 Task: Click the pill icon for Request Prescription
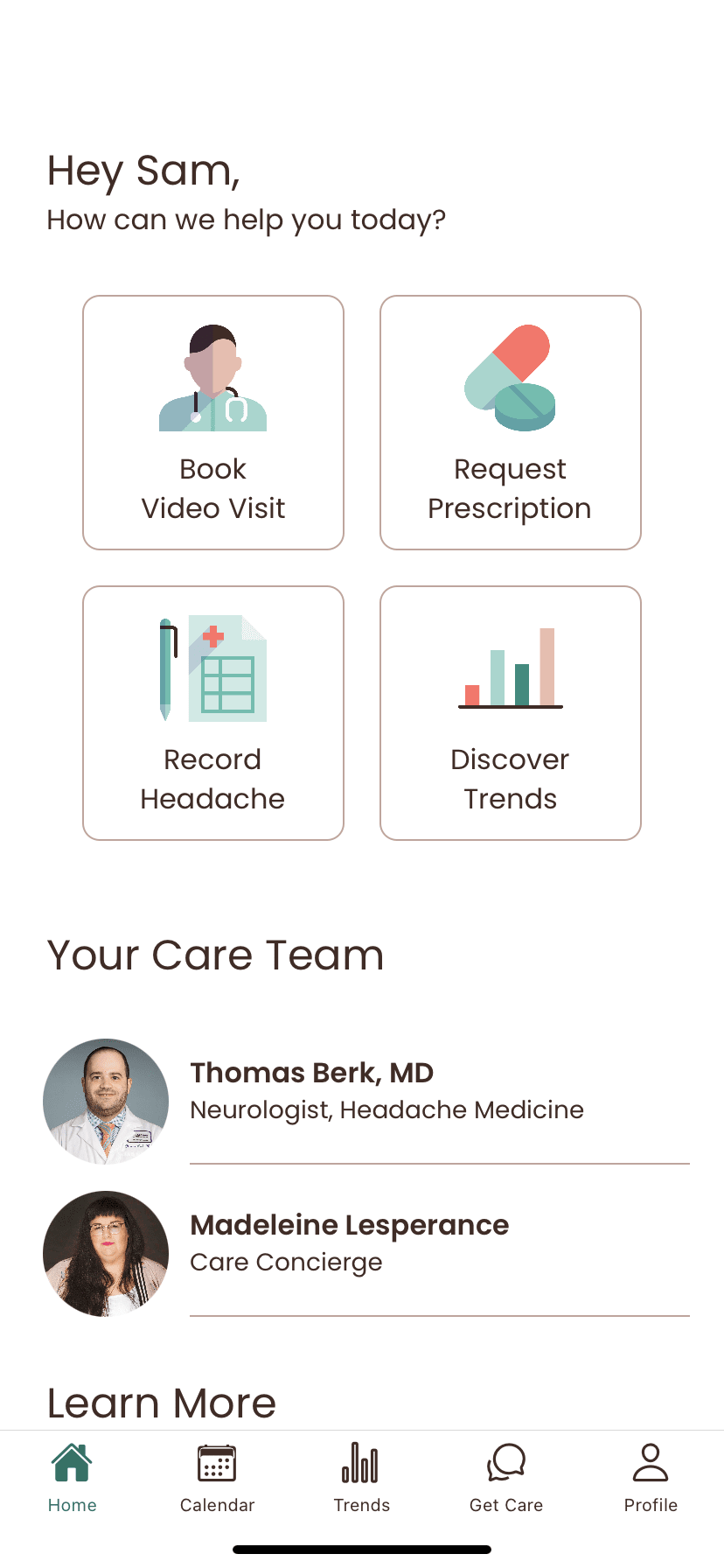(510, 378)
